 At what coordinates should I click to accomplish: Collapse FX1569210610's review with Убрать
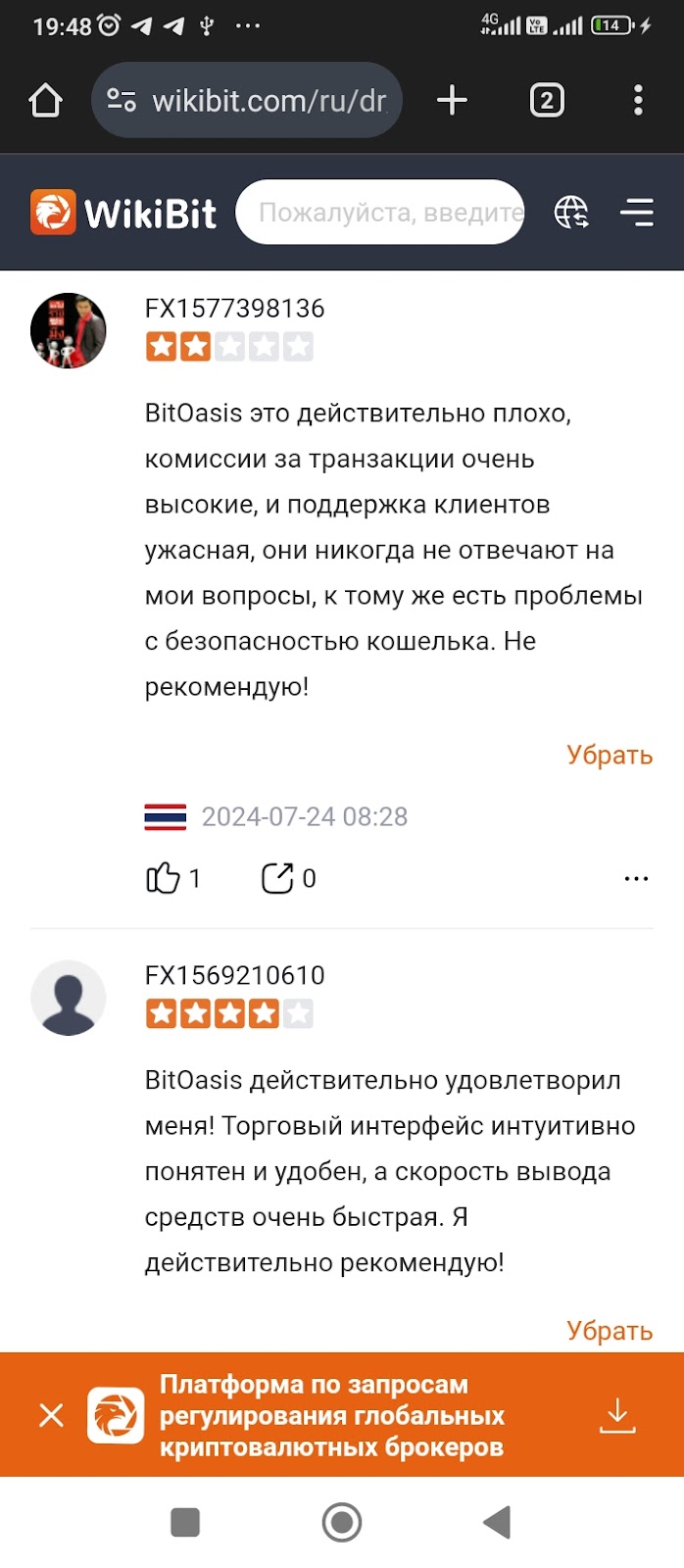click(609, 1330)
